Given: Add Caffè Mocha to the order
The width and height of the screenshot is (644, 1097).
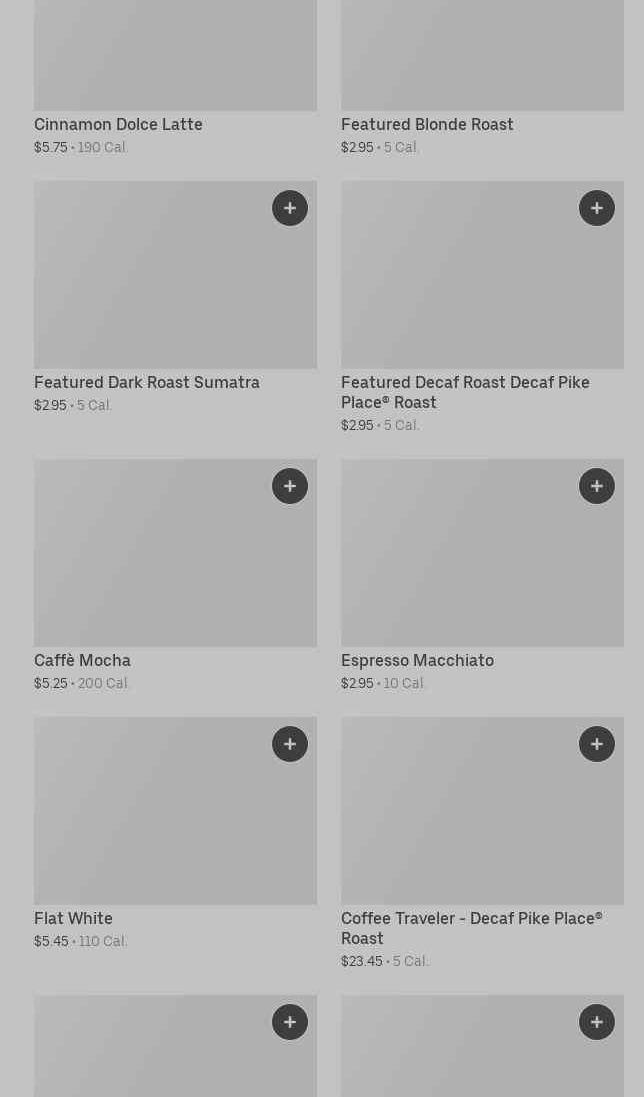Looking at the screenshot, I should pos(290,486).
